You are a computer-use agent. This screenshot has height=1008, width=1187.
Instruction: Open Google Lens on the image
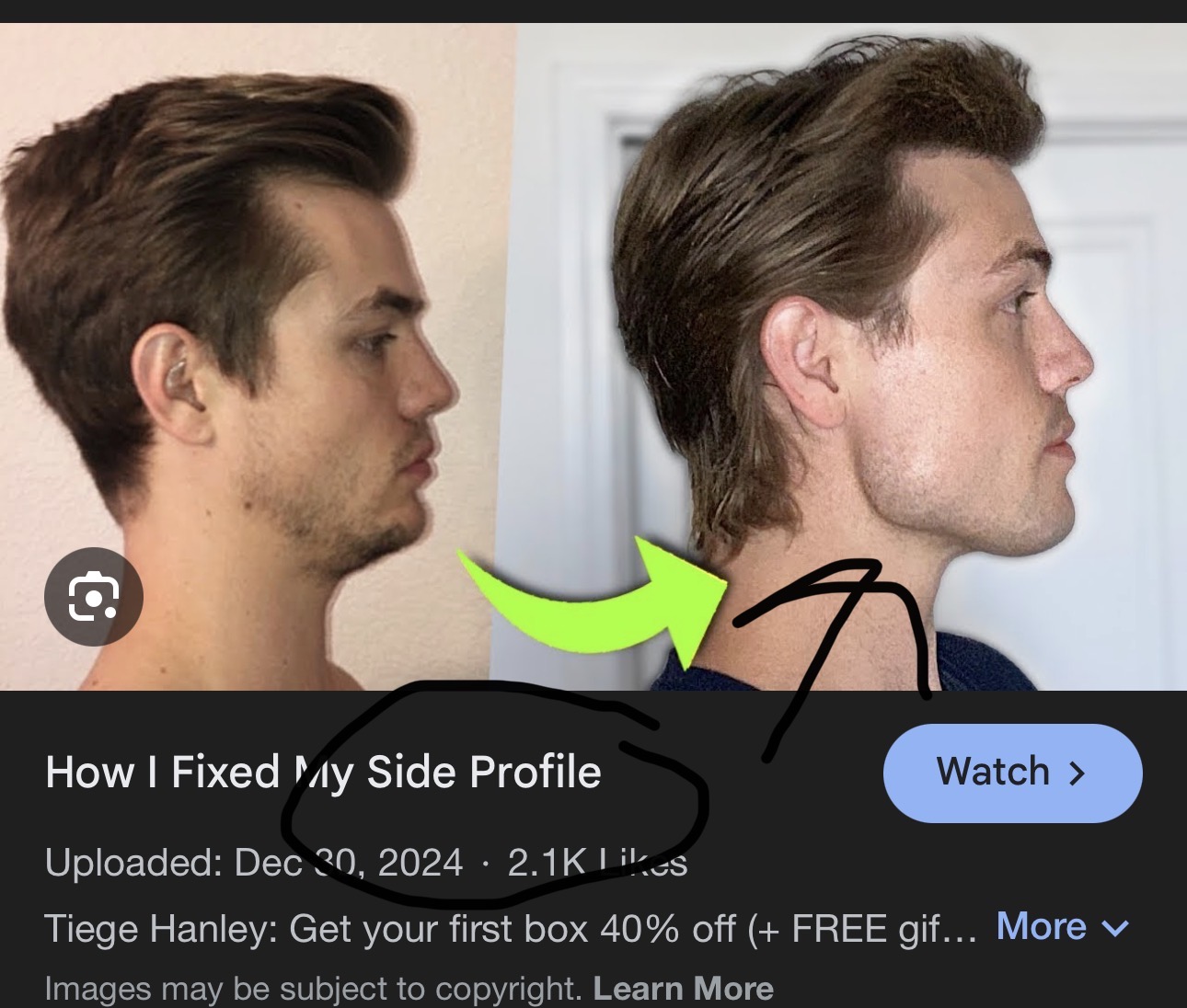93,597
